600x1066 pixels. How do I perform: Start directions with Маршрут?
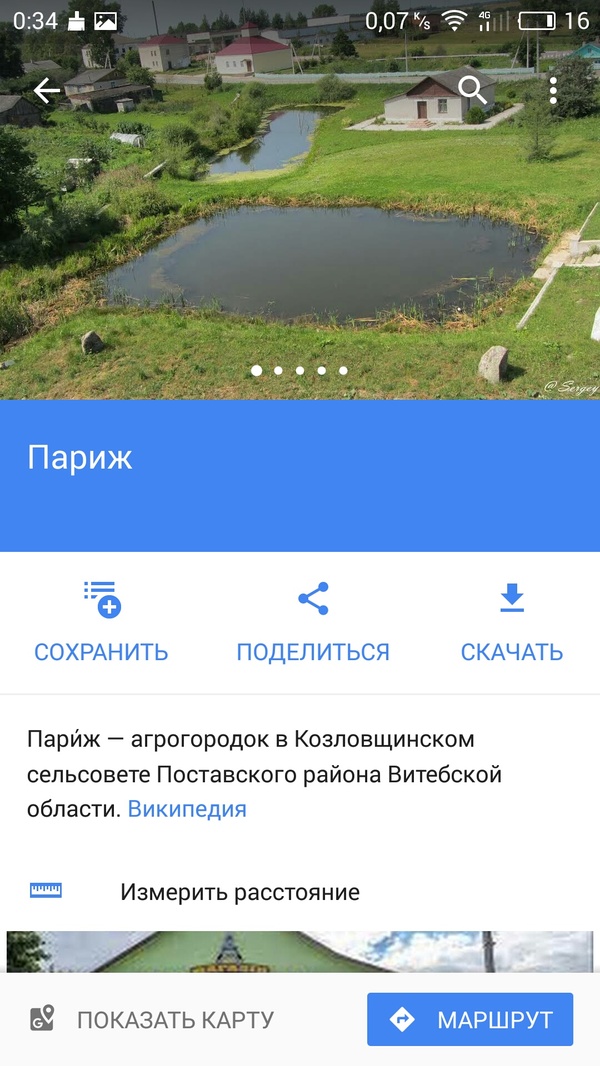pos(470,1020)
